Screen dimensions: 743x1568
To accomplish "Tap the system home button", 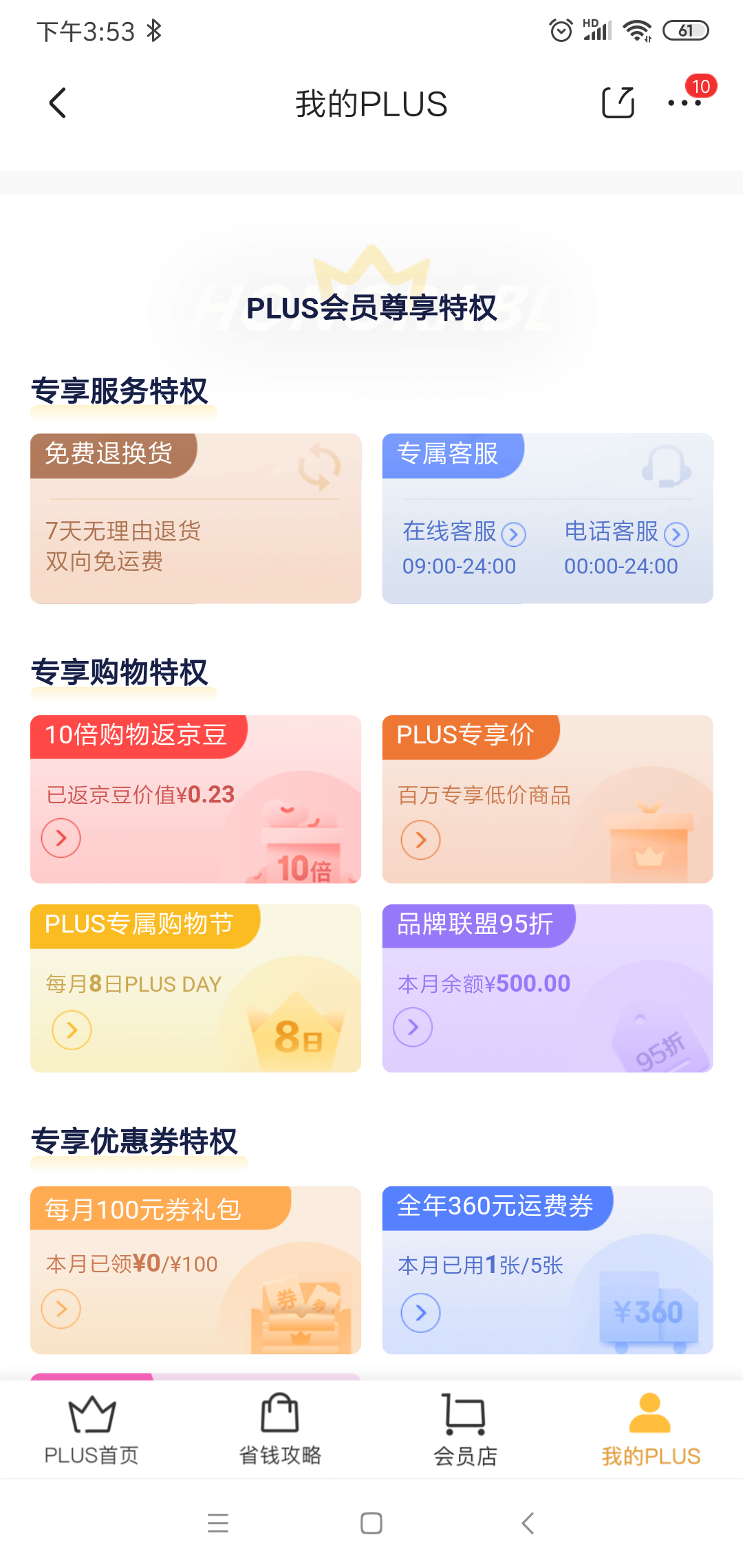I will click(371, 1523).
